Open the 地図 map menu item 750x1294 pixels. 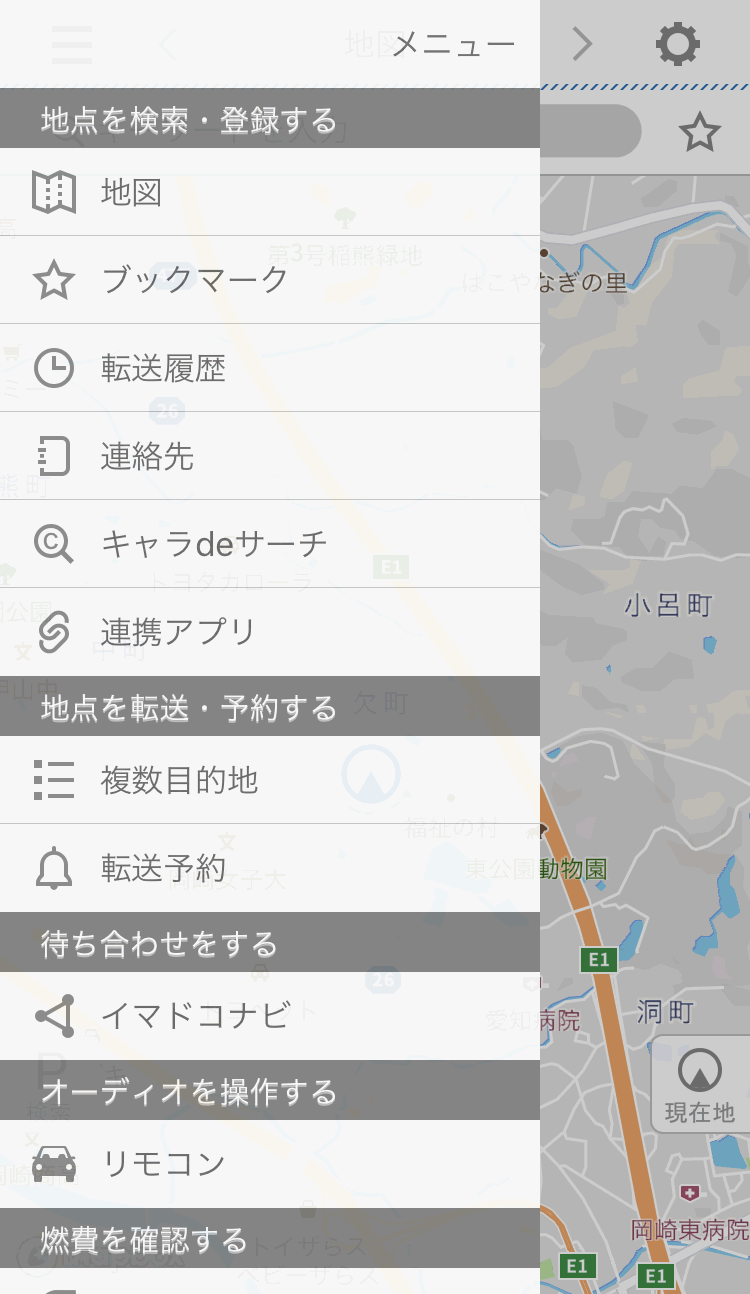(270, 192)
